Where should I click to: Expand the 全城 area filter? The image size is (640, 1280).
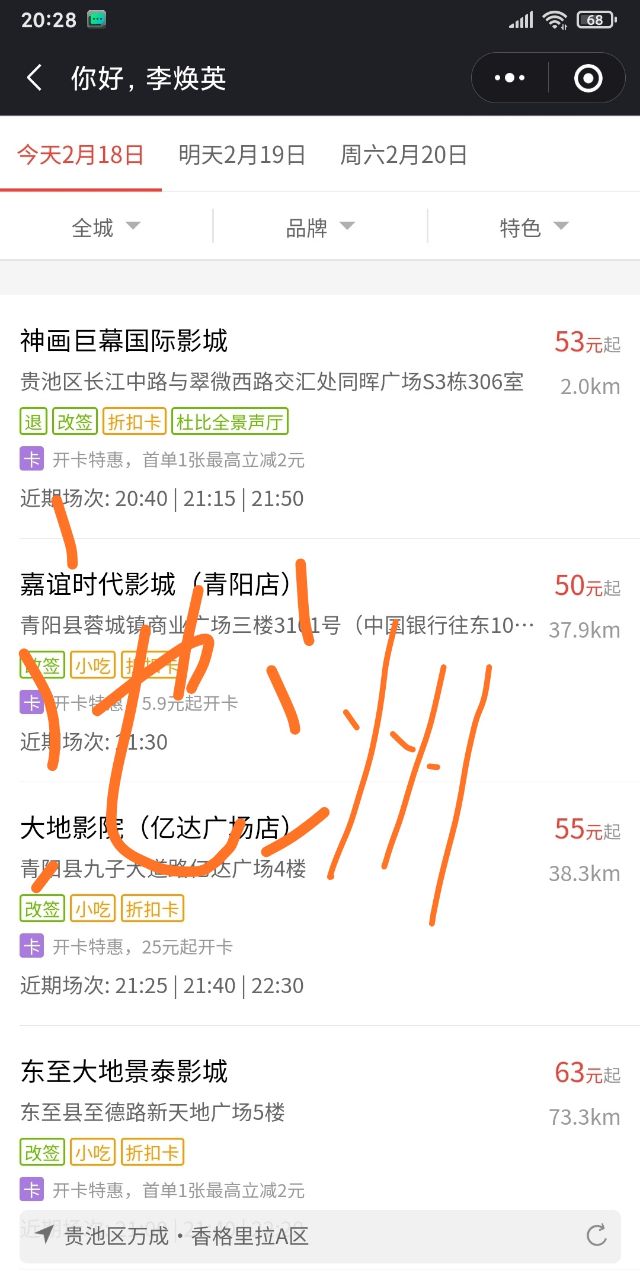(106, 228)
